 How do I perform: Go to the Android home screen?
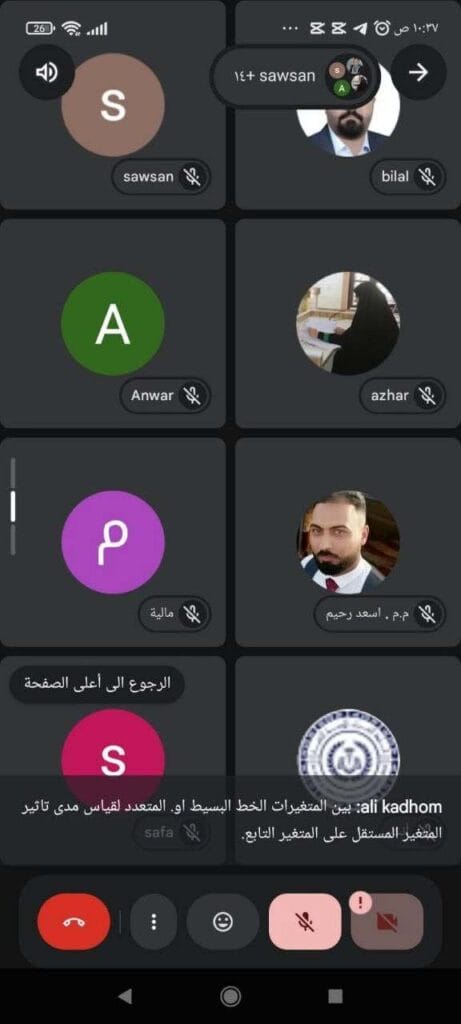(x=230, y=996)
